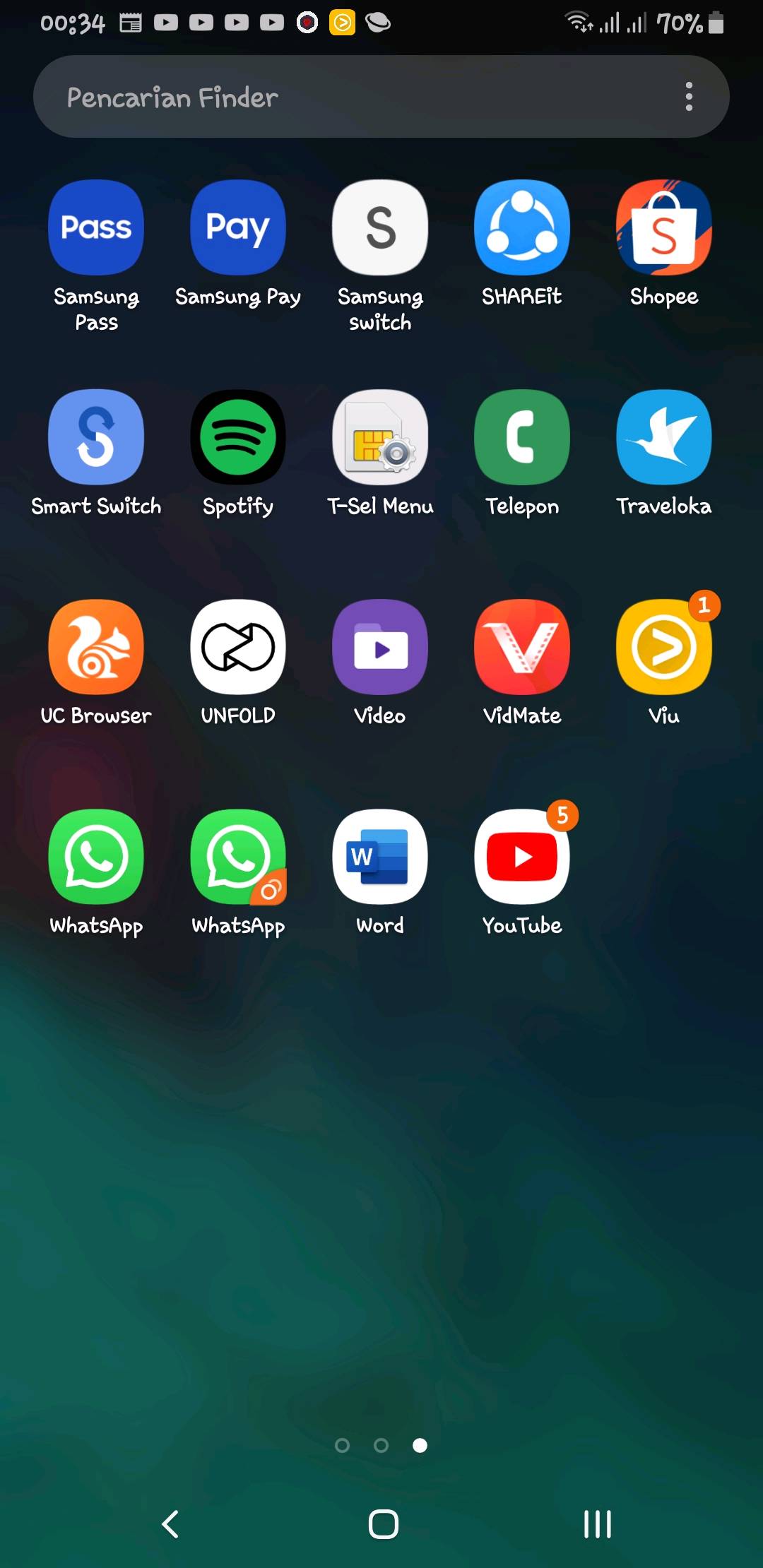The width and height of the screenshot is (763, 1568).
Task: Open Shopee shopping app
Action: 663,226
